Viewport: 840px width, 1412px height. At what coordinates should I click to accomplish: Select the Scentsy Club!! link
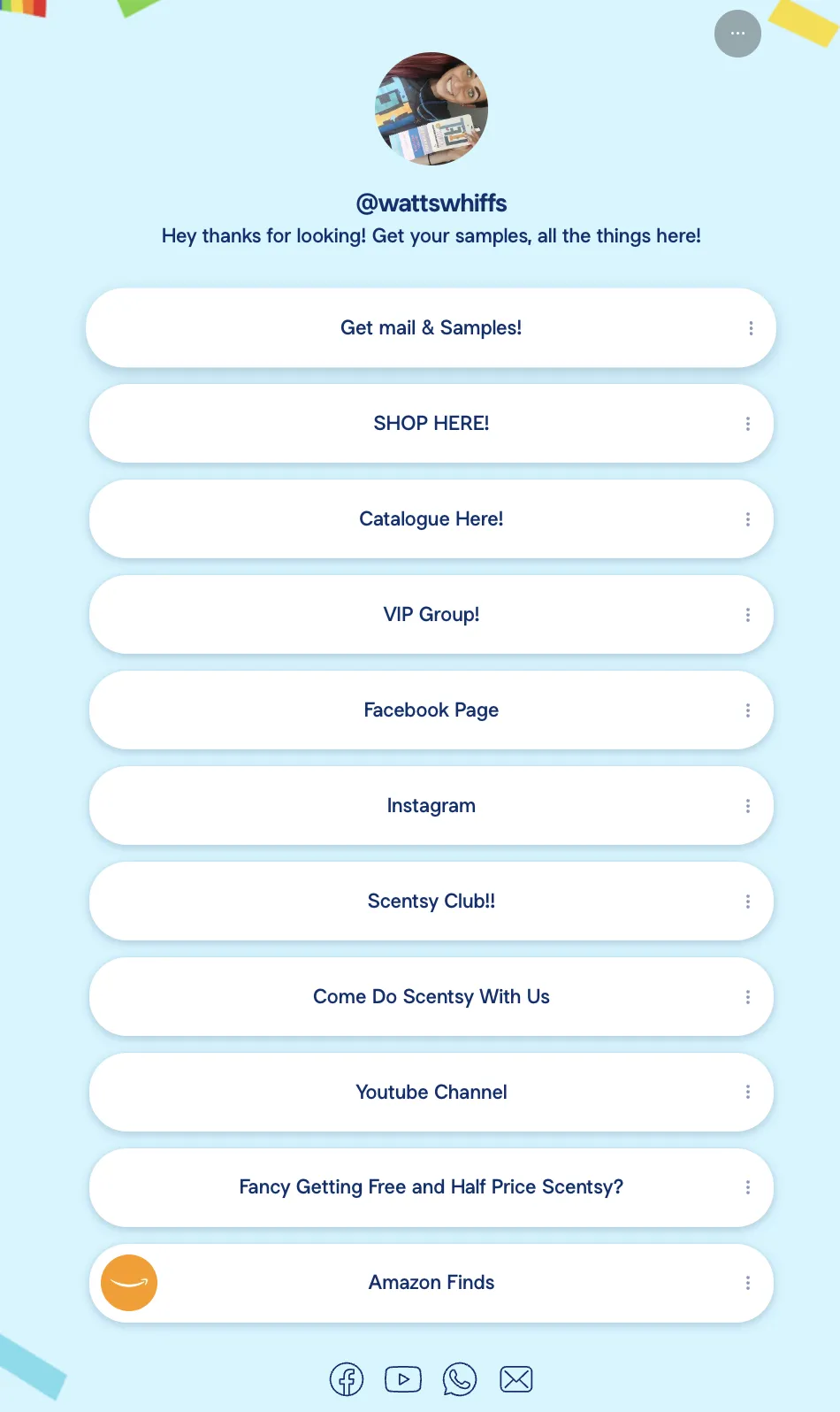[x=431, y=902]
